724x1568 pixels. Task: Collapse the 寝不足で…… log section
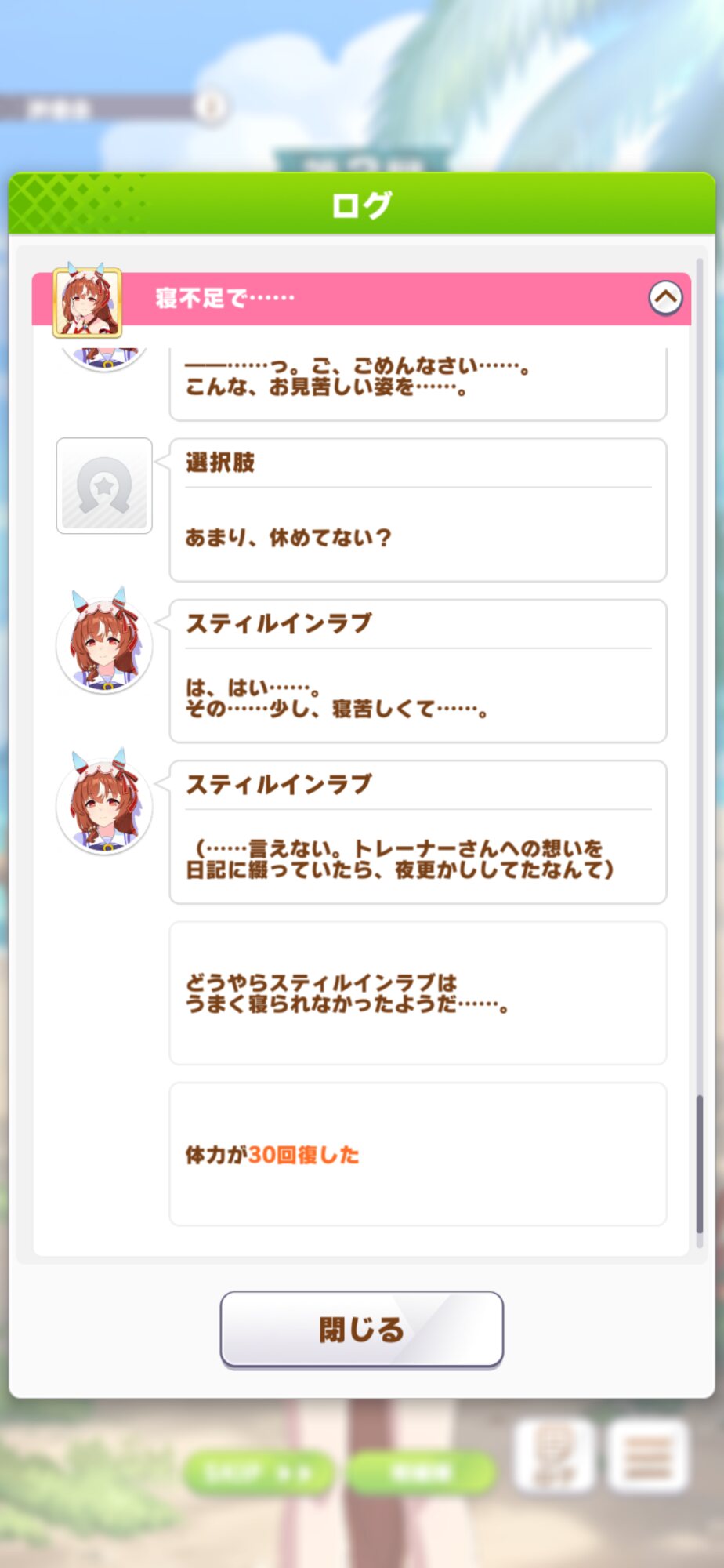coord(665,298)
